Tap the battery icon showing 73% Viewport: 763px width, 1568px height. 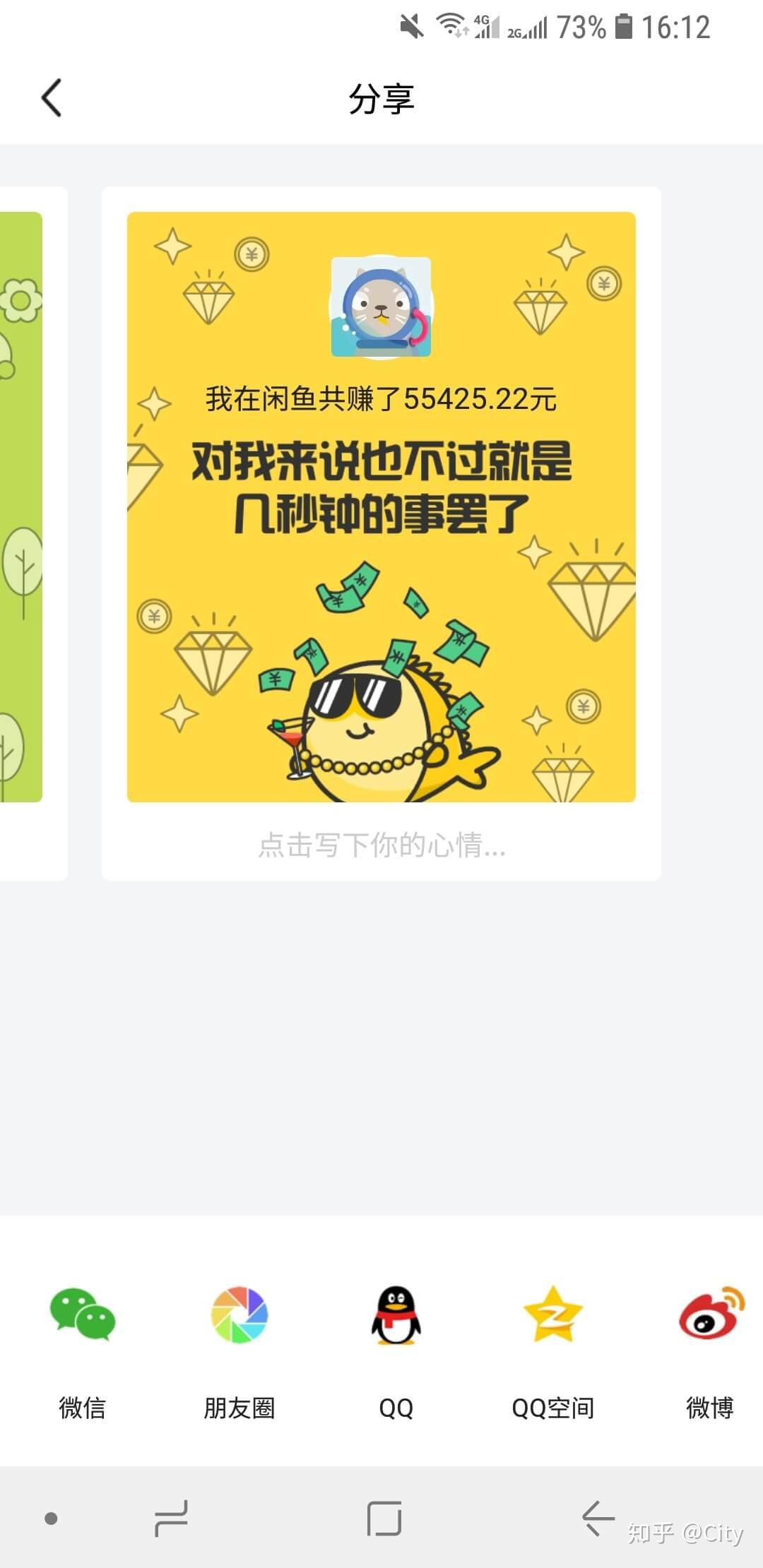tap(625, 25)
